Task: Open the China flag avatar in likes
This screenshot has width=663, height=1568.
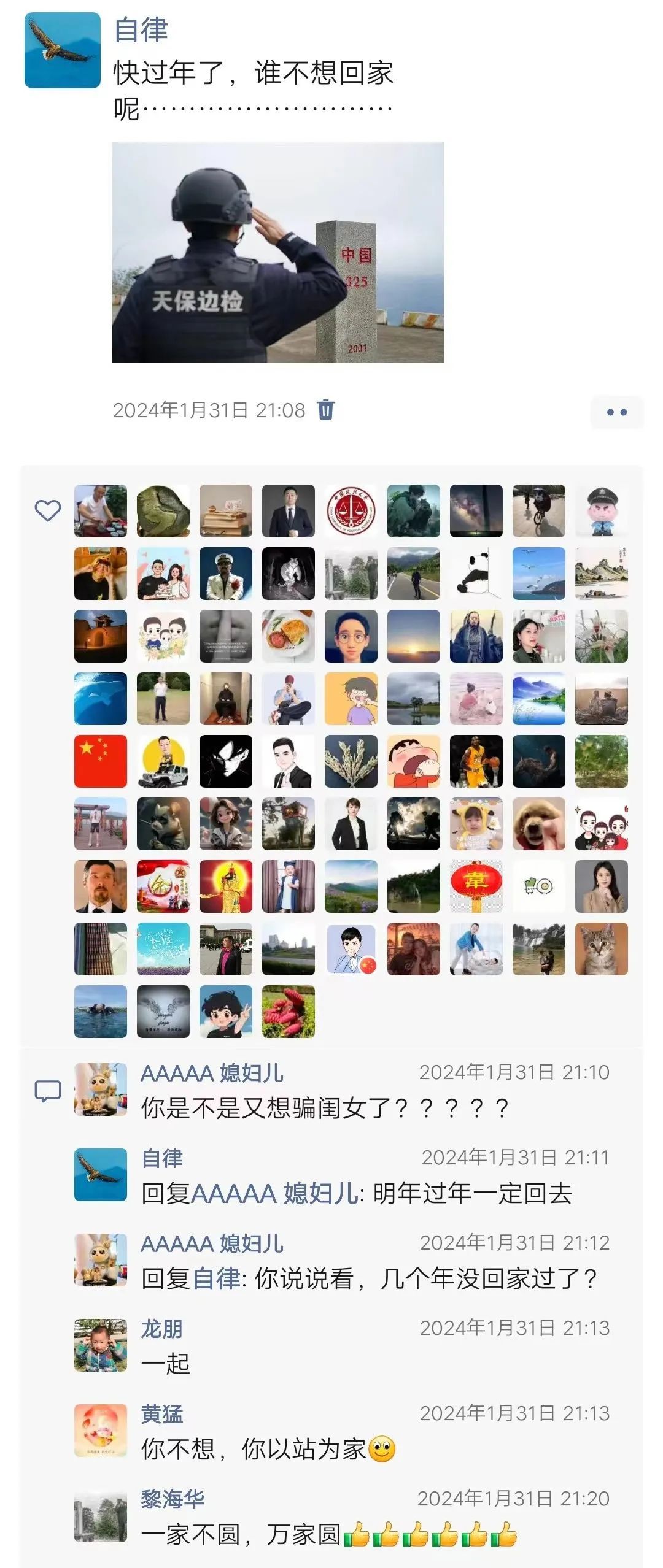Action: point(101,761)
